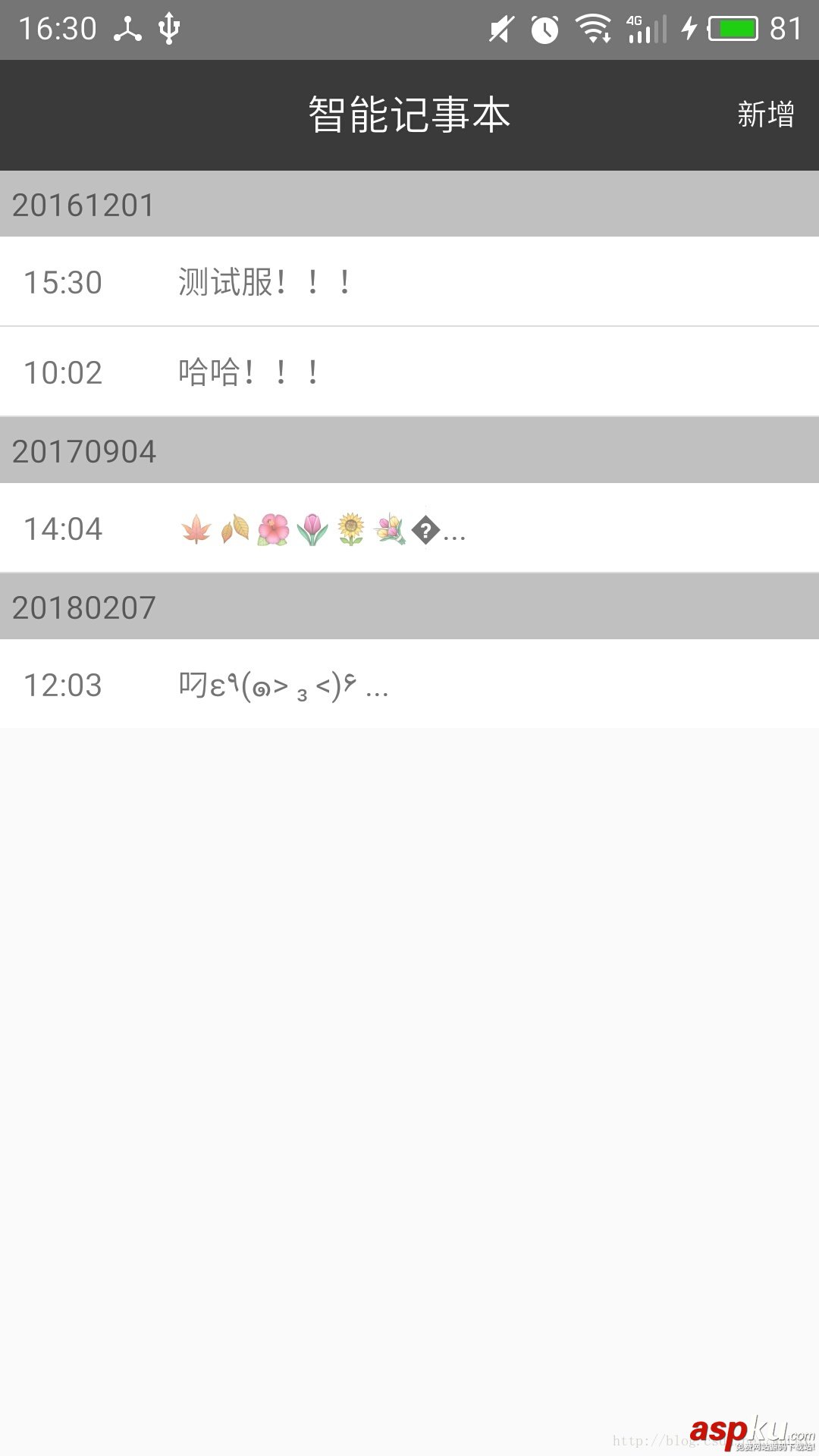
Task: Open the 12:03 note under 20180207
Action: (x=409, y=685)
